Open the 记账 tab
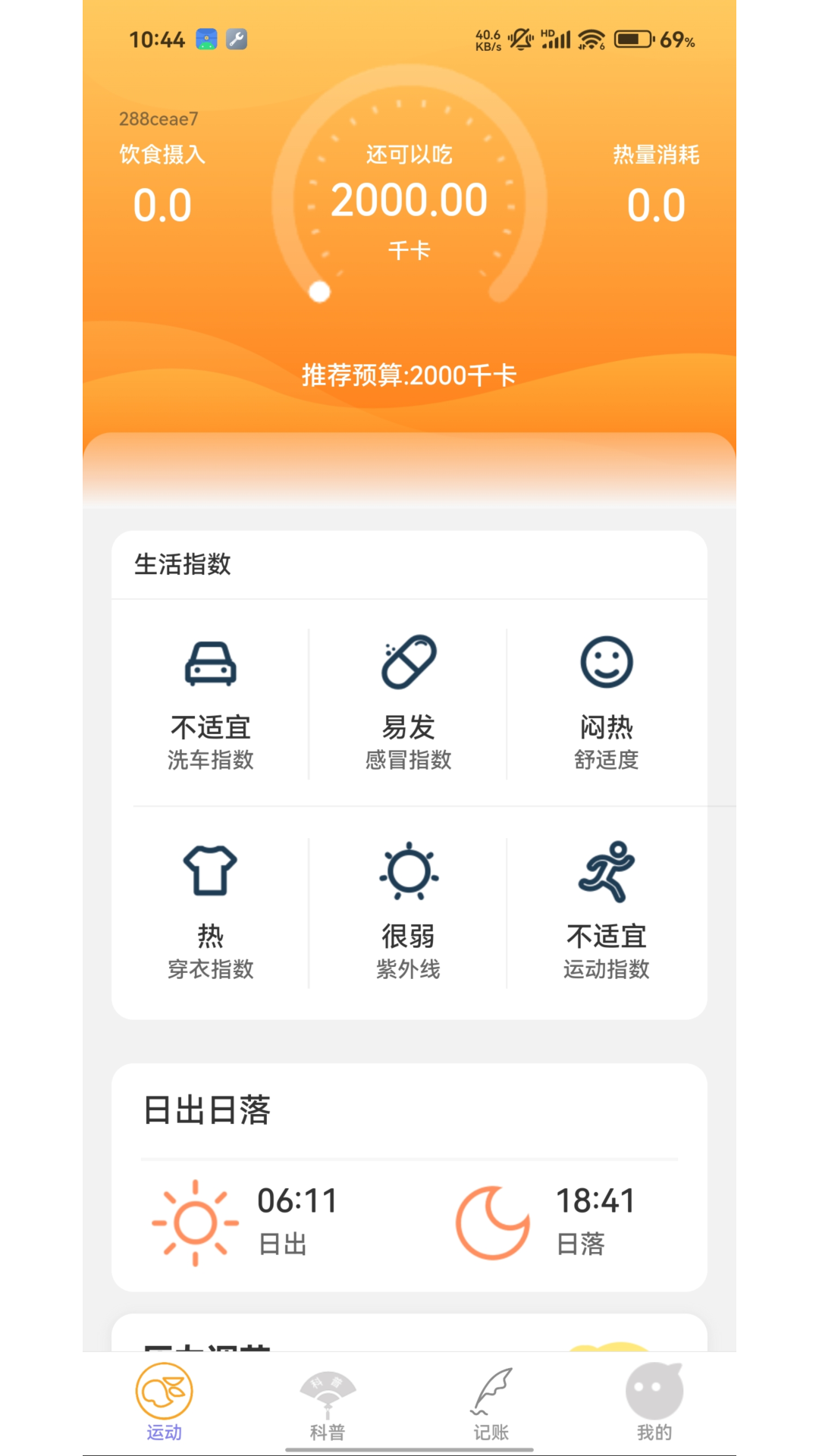Viewport: 819px width, 1456px height. 491,1404
